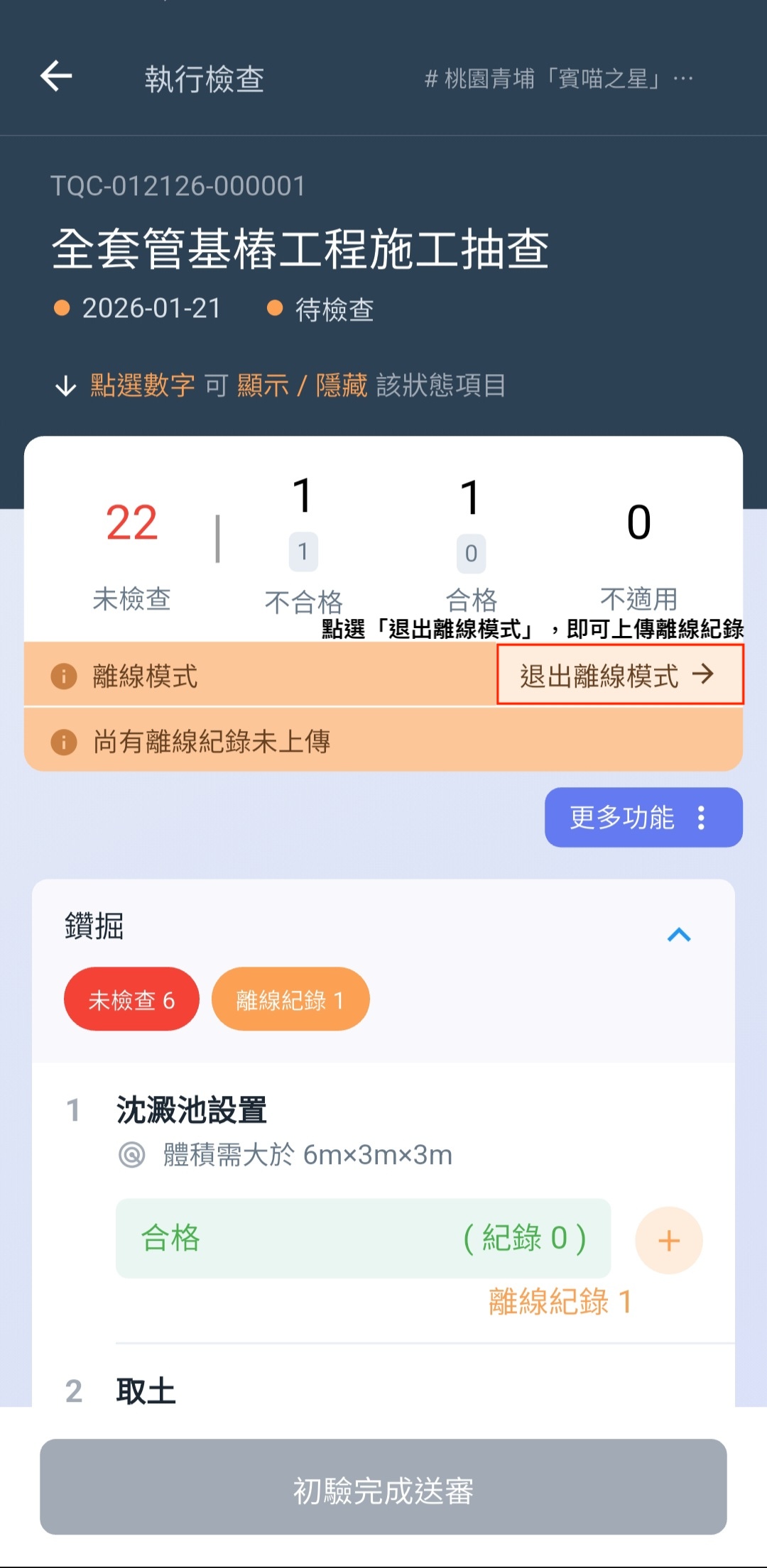Tap the 0 不適用 count
This screenshot has width=767, height=1568.
638,523
